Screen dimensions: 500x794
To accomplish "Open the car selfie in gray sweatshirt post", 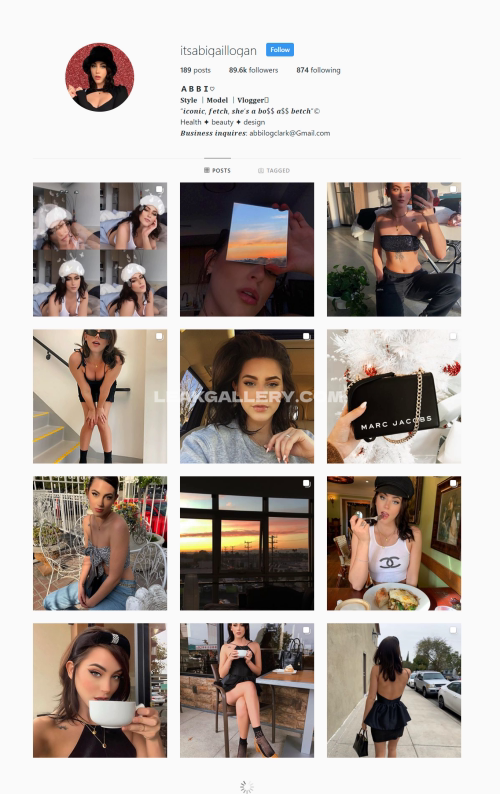I will pos(247,396).
